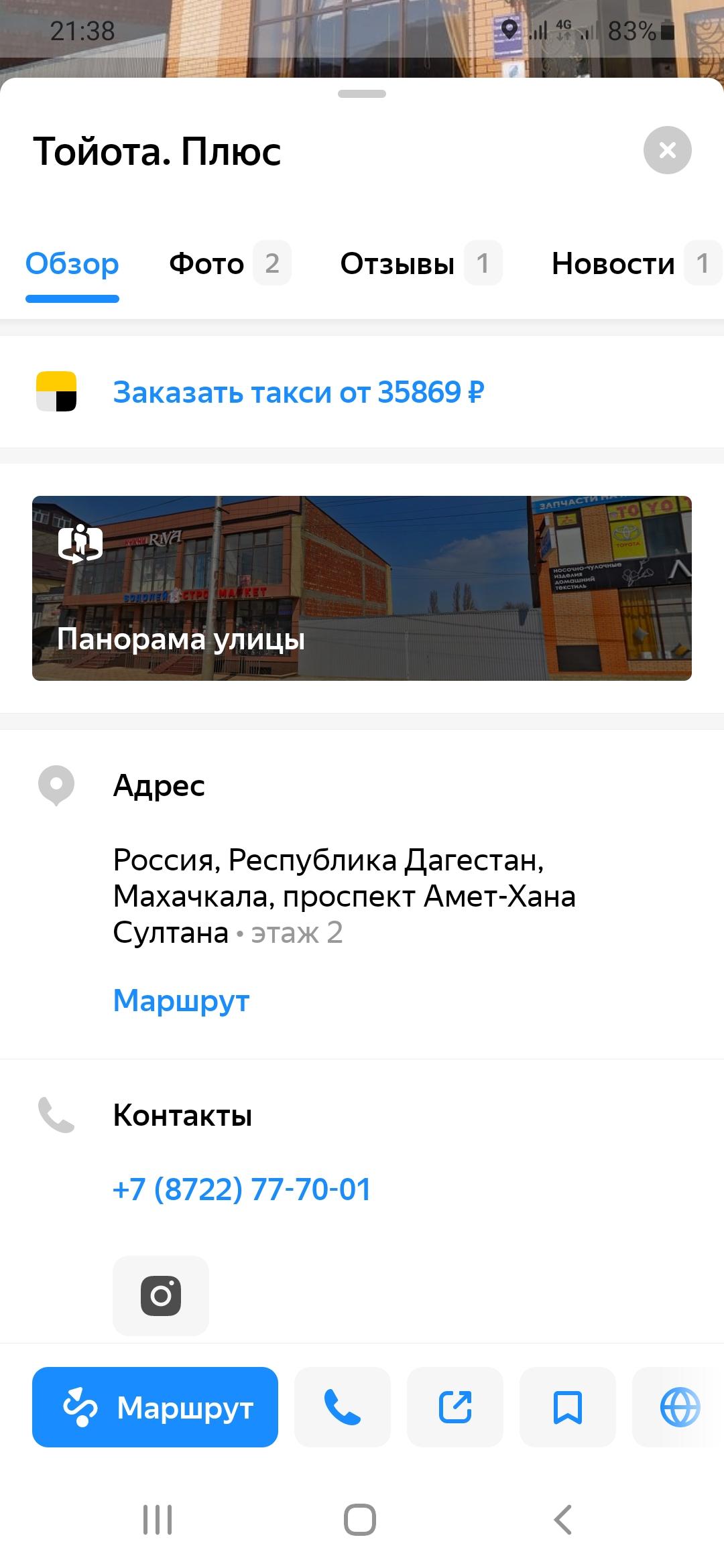
Task: Share this place via the share icon
Action: point(455,1407)
